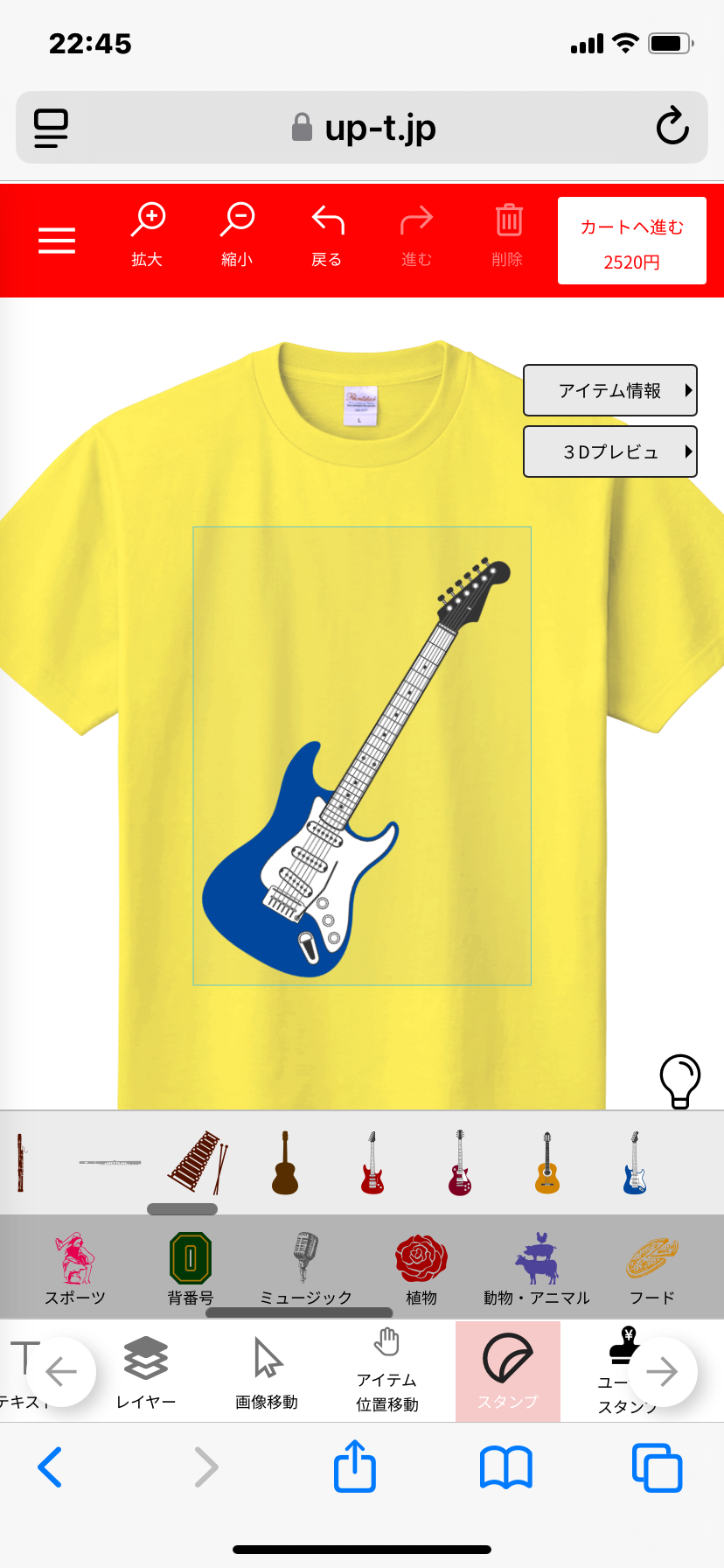Open the レイヤー tool
The height and width of the screenshot is (1568, 724).
(x=146, y=1372)
